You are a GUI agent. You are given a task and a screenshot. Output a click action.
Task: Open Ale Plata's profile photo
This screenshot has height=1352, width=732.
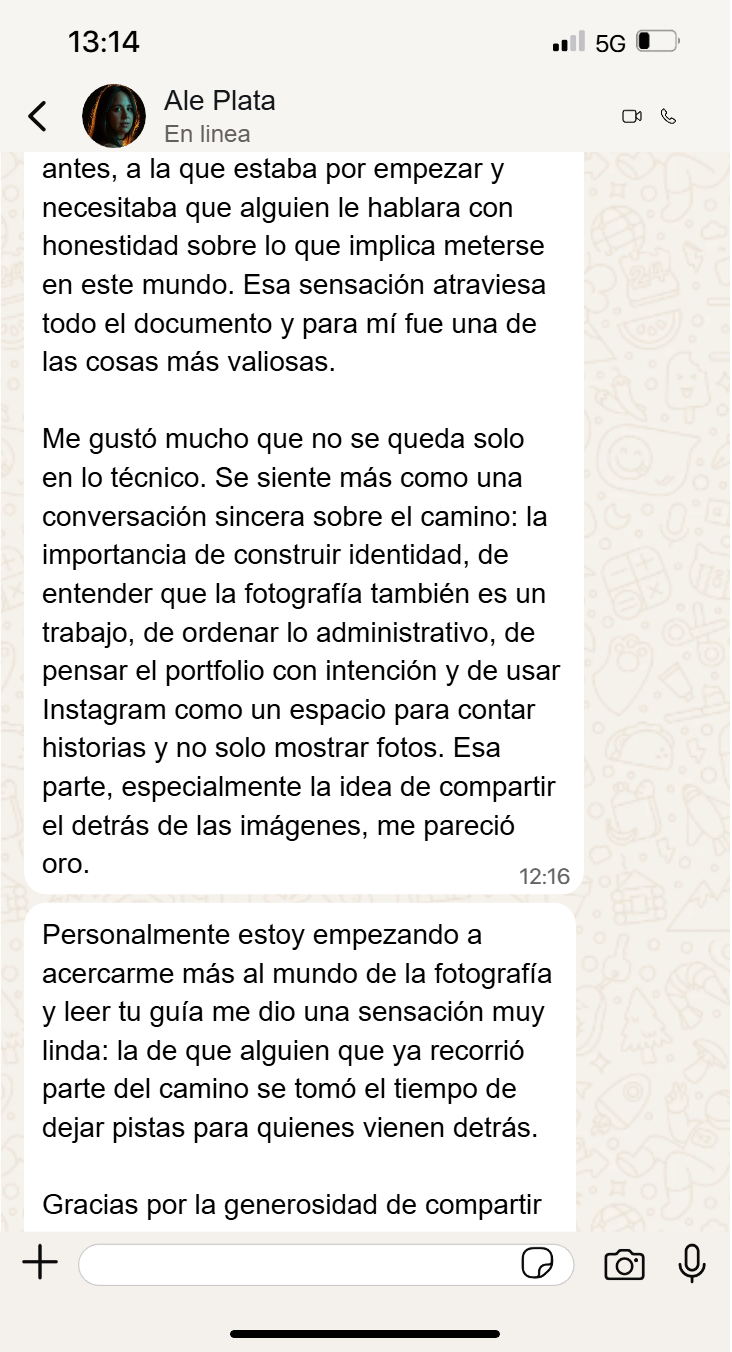[x=113, y=116]
